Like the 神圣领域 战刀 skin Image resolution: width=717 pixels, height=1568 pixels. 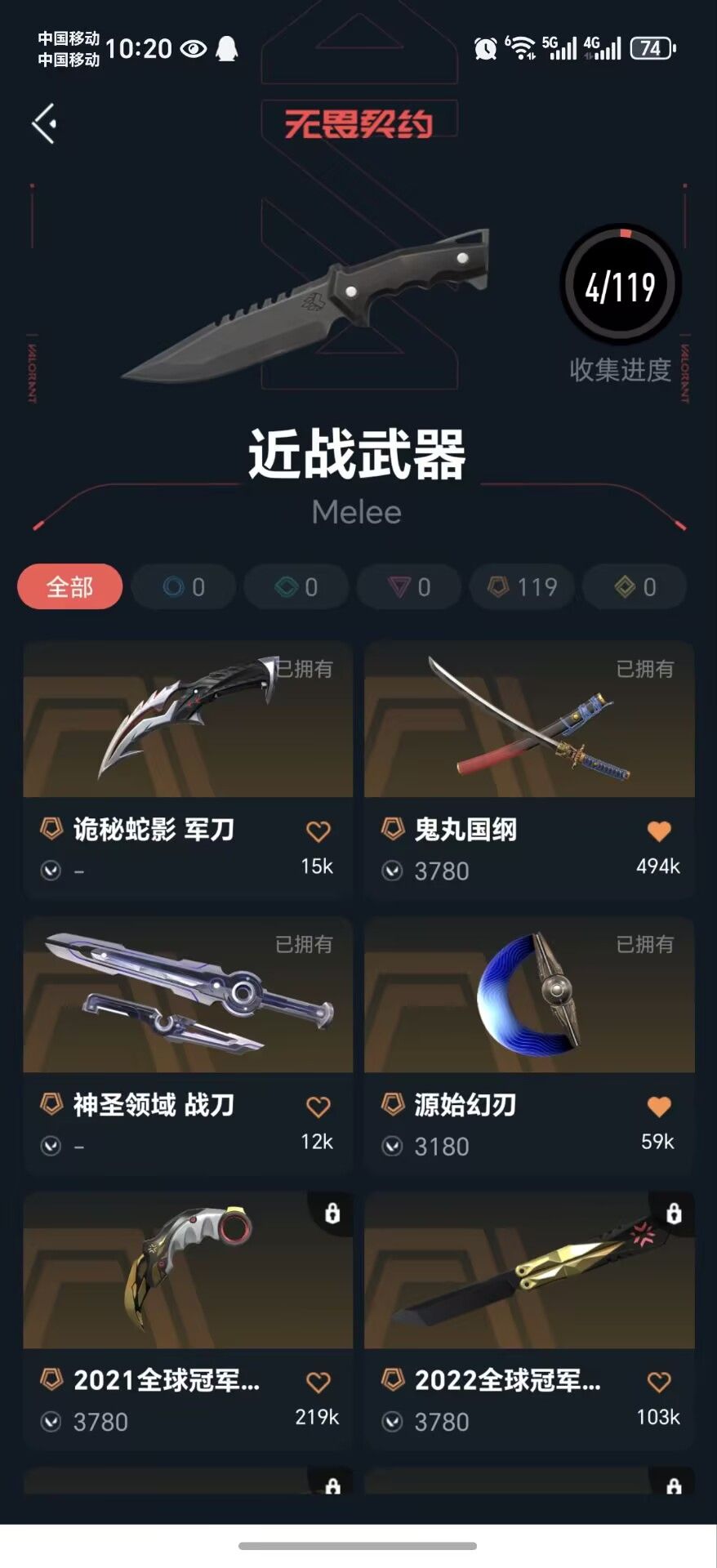(318, 1107)
